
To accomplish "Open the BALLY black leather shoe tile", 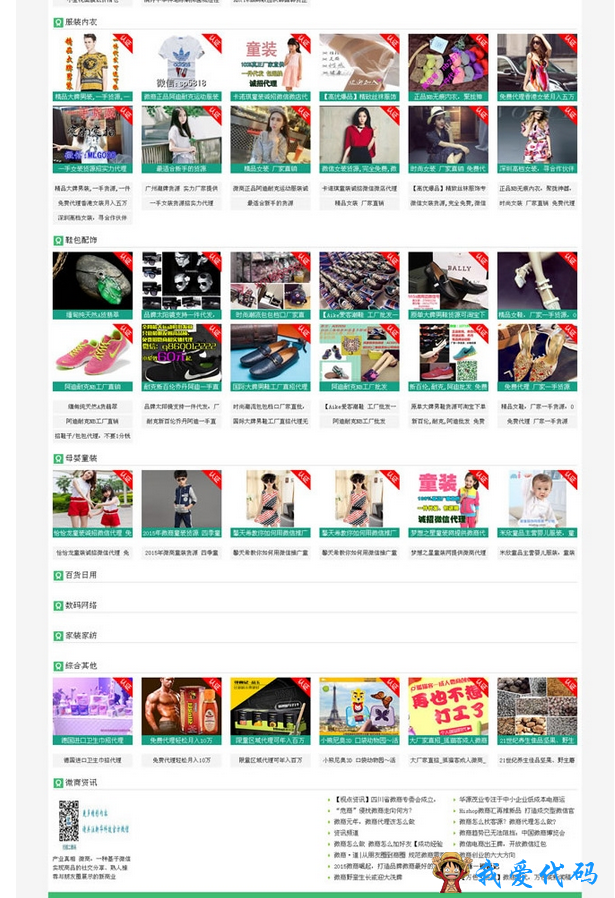I will (447, 280).
